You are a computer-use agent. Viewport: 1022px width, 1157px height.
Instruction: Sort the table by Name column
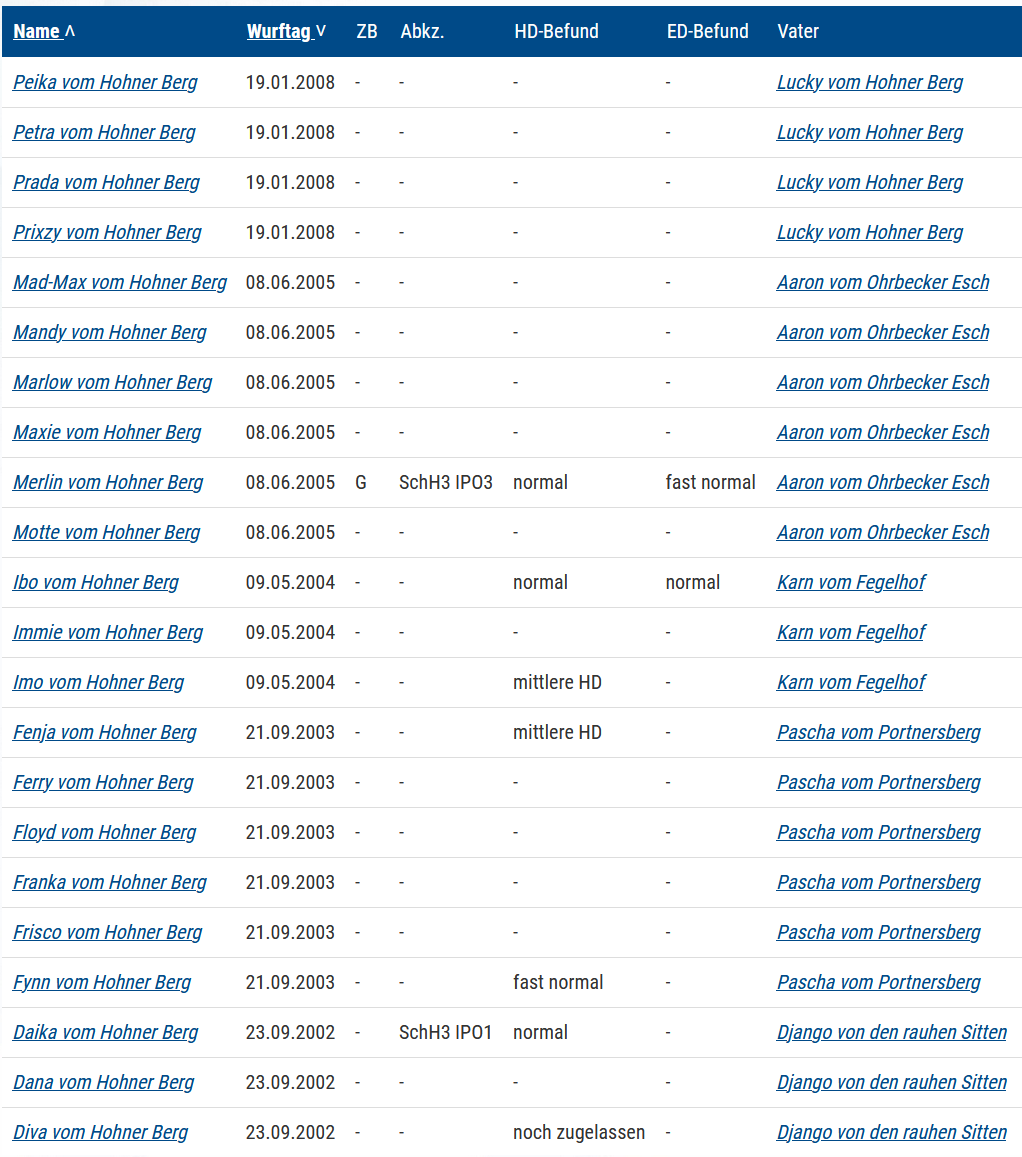click(37, 31)
